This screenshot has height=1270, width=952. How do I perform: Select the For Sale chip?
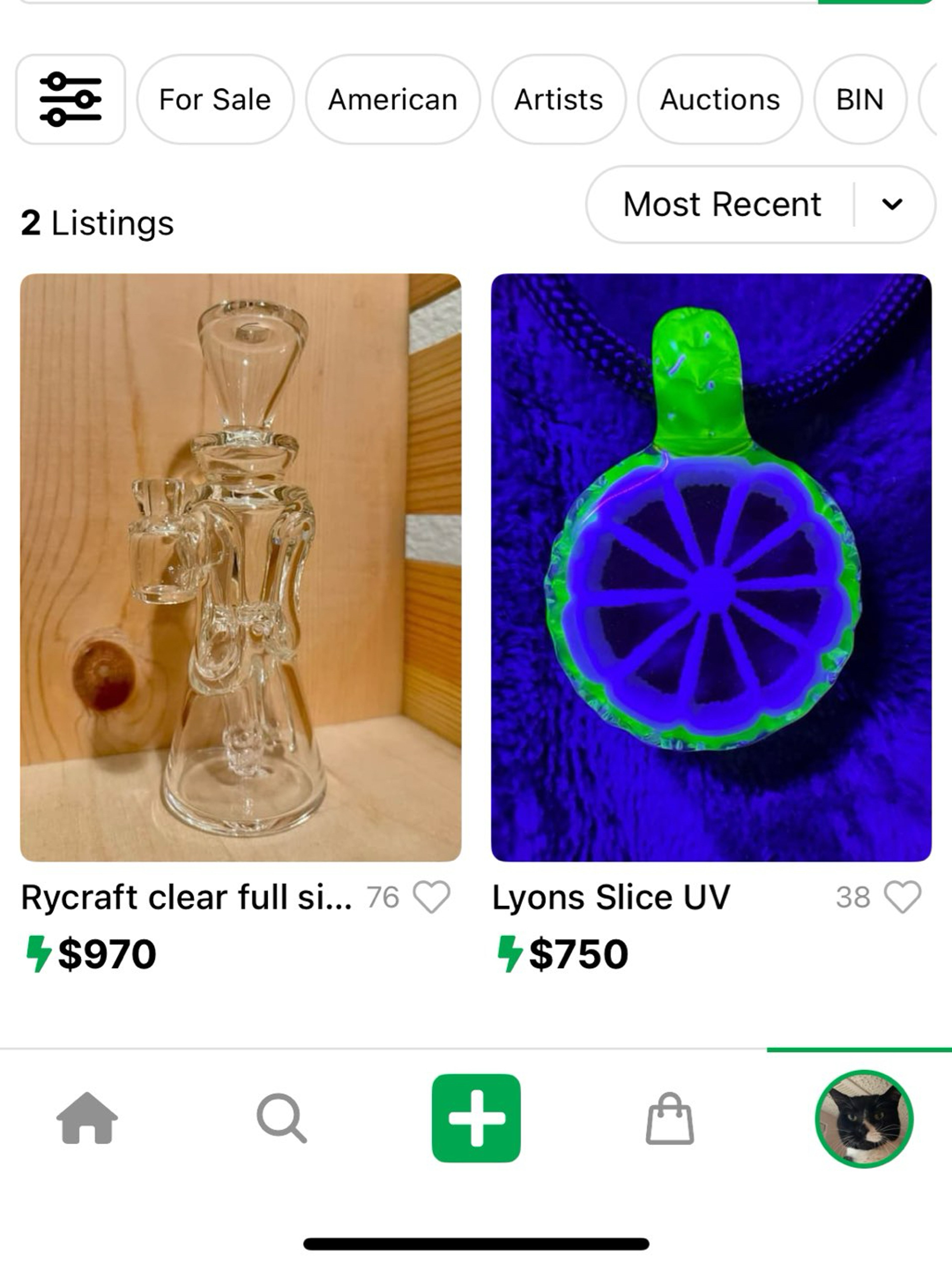pyautogui.click(x=215, y=99)
